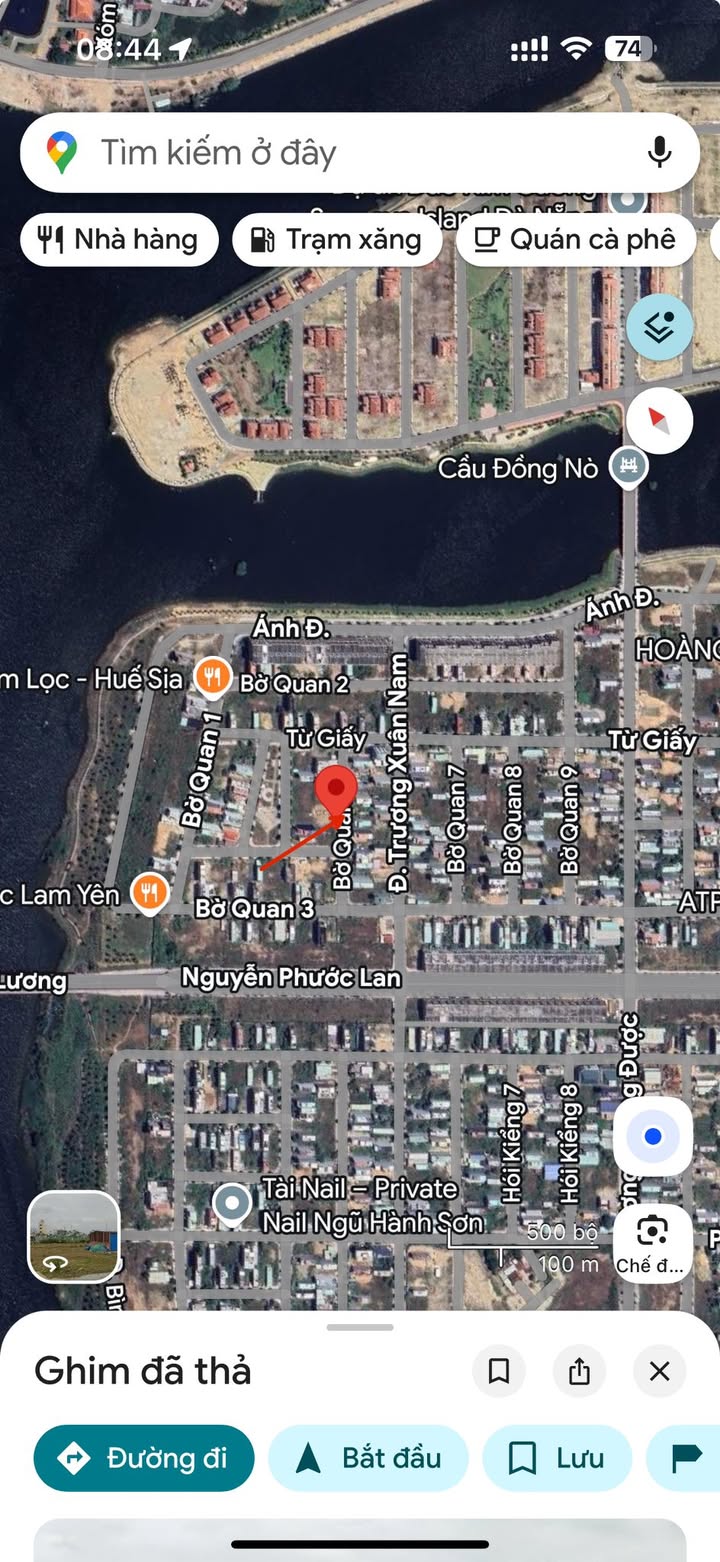Center map on my current location
This screenshot has height=1562, width=720.
coord(653,1137)
